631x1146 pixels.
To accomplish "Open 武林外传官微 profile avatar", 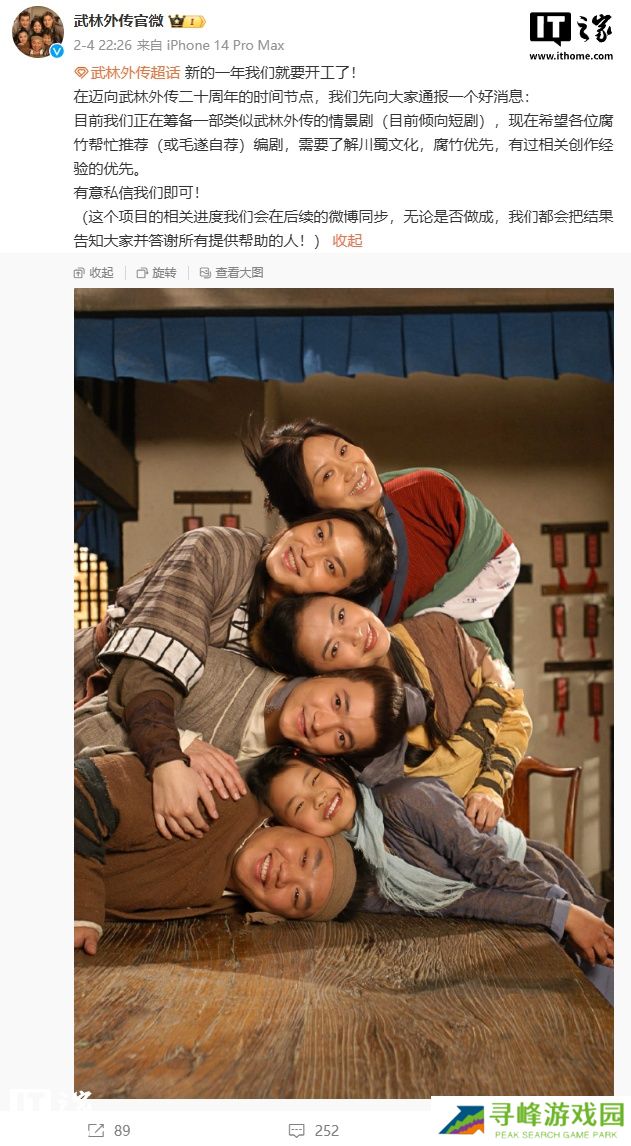I will coord(38,31).
